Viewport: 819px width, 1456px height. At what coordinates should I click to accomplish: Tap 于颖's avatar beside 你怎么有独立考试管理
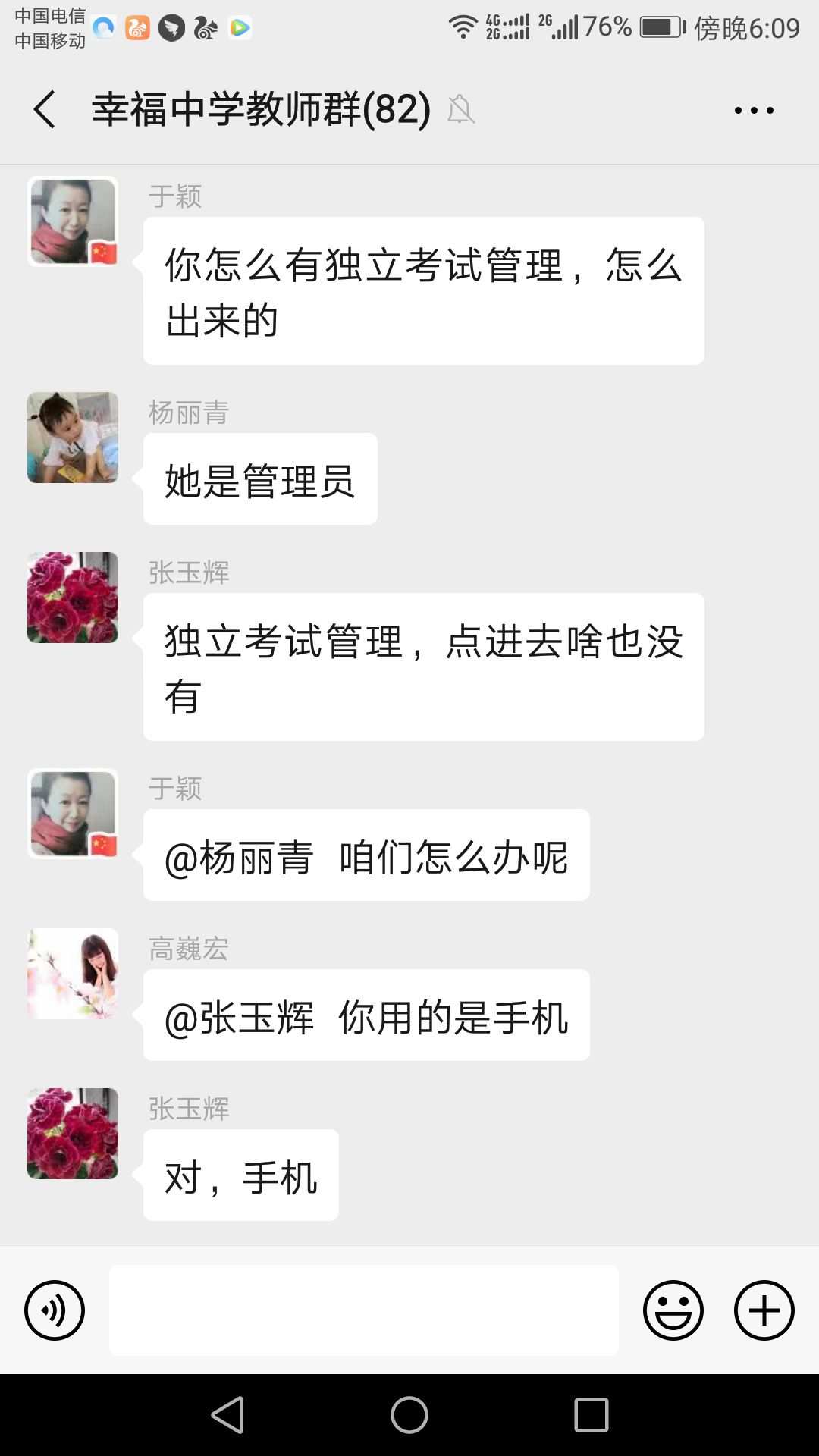pos(73,221)
